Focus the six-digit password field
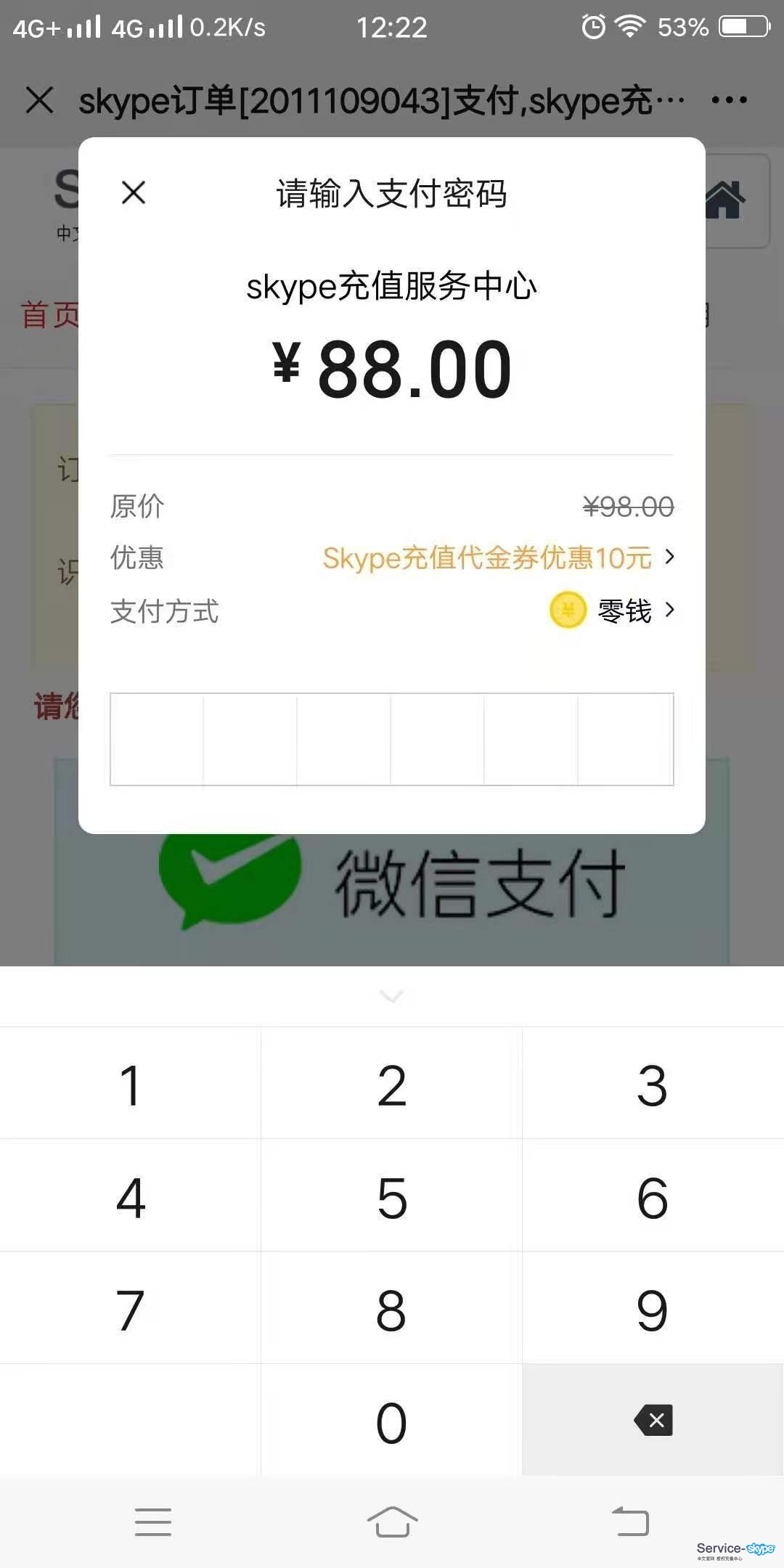784x1568 pixels. coord(391,739)
